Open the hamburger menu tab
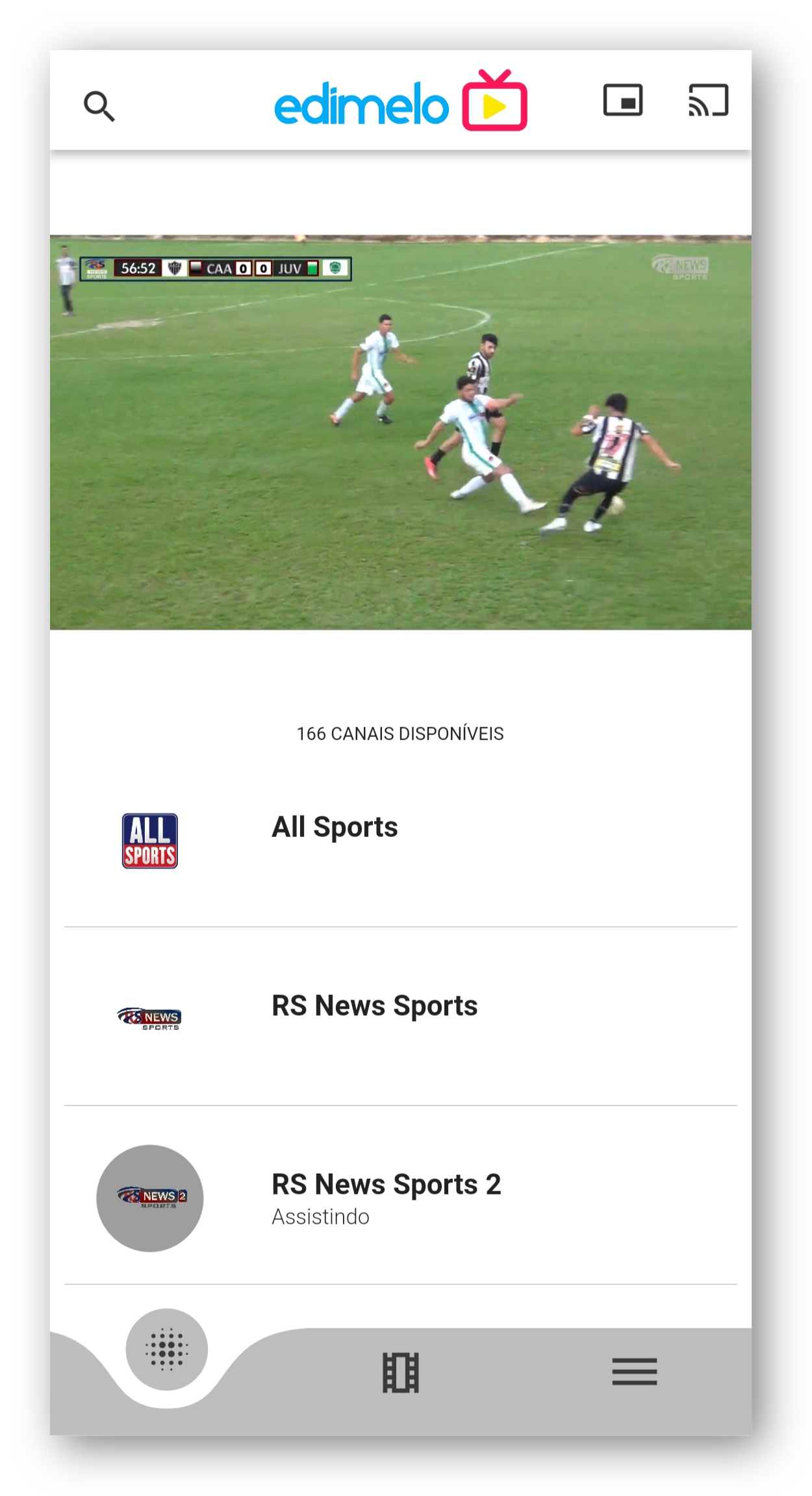Viewport: 812px width, 1496px height. click(635, 1371)
